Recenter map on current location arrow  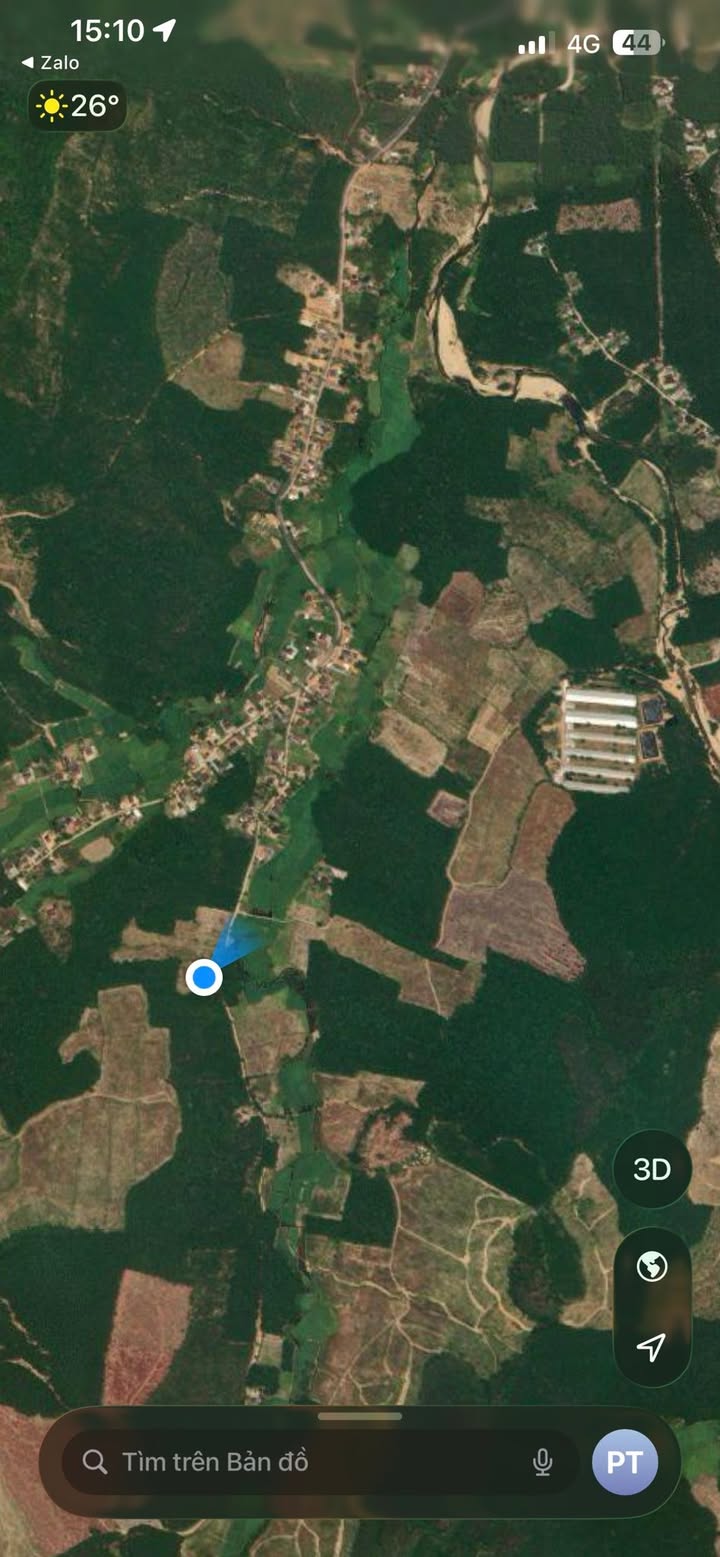pos(651,1347)
